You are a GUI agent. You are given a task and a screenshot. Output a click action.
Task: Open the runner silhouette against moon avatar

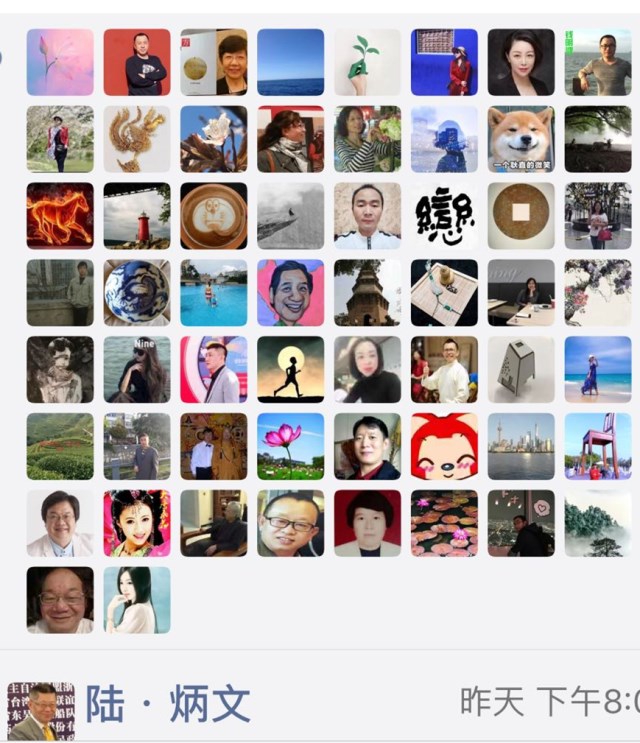click(x=291, y=370)
